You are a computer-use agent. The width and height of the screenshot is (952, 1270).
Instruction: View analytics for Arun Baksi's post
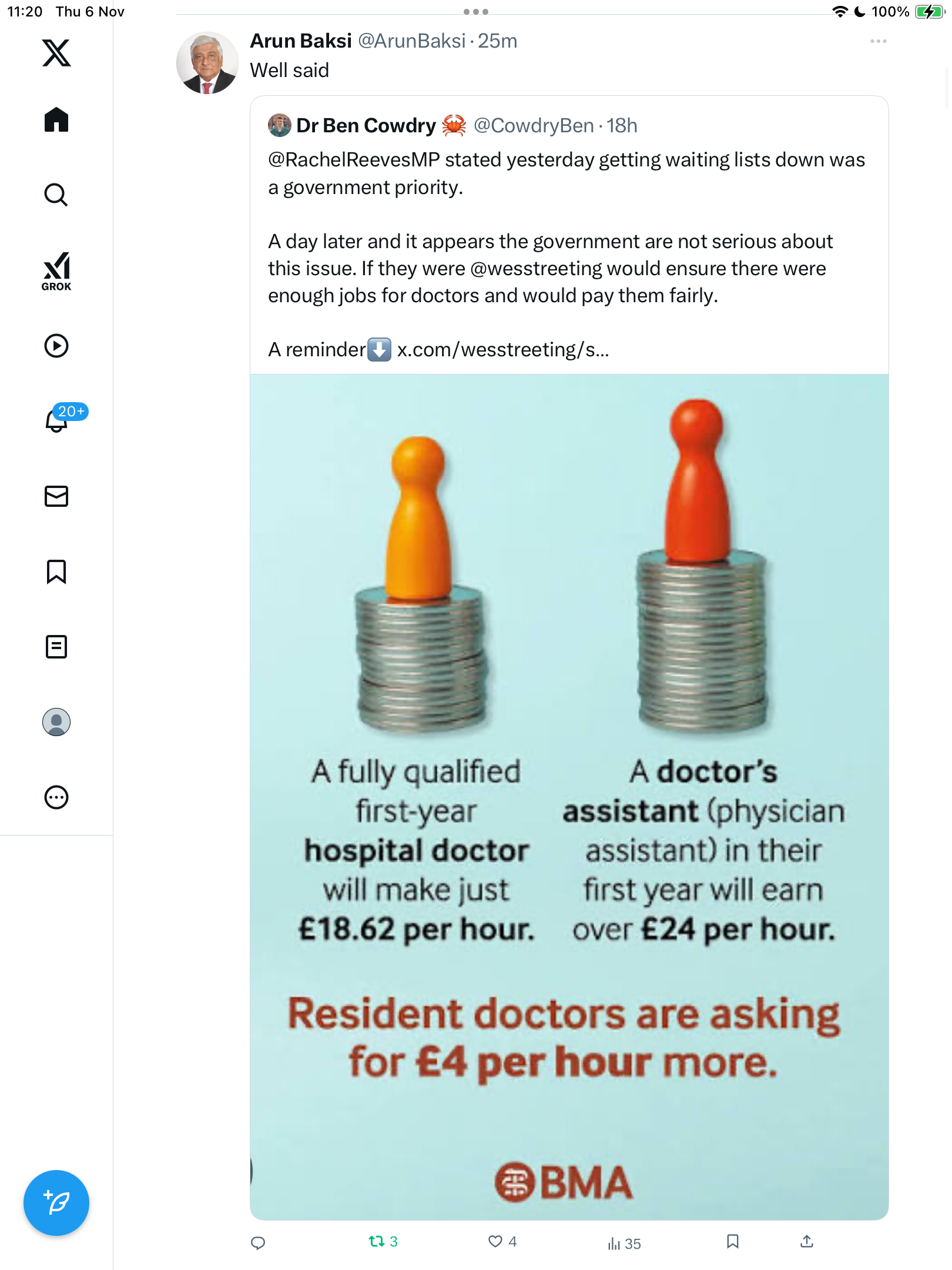pyautogui.click(x=614, y=1243)
